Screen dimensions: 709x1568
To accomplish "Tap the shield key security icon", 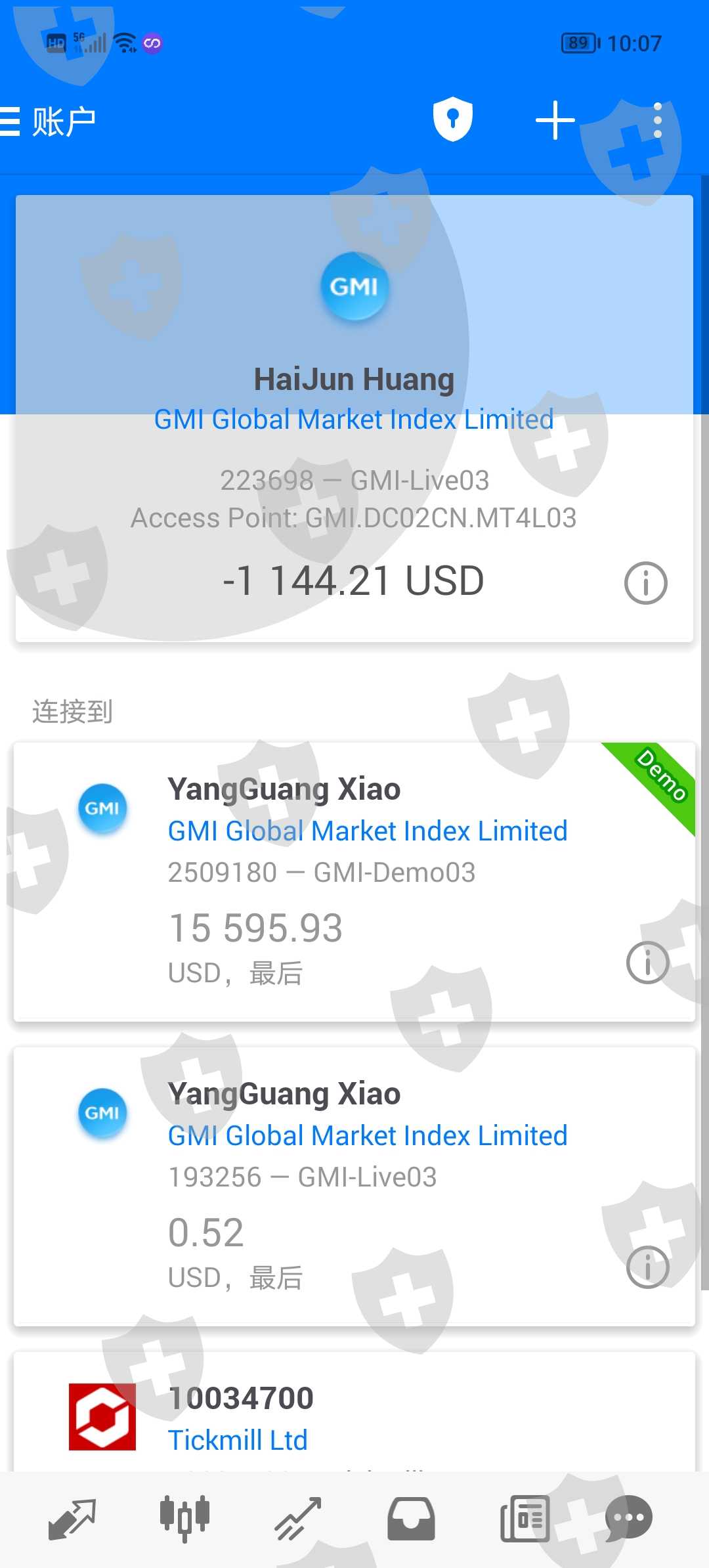I will pos(453,120).
